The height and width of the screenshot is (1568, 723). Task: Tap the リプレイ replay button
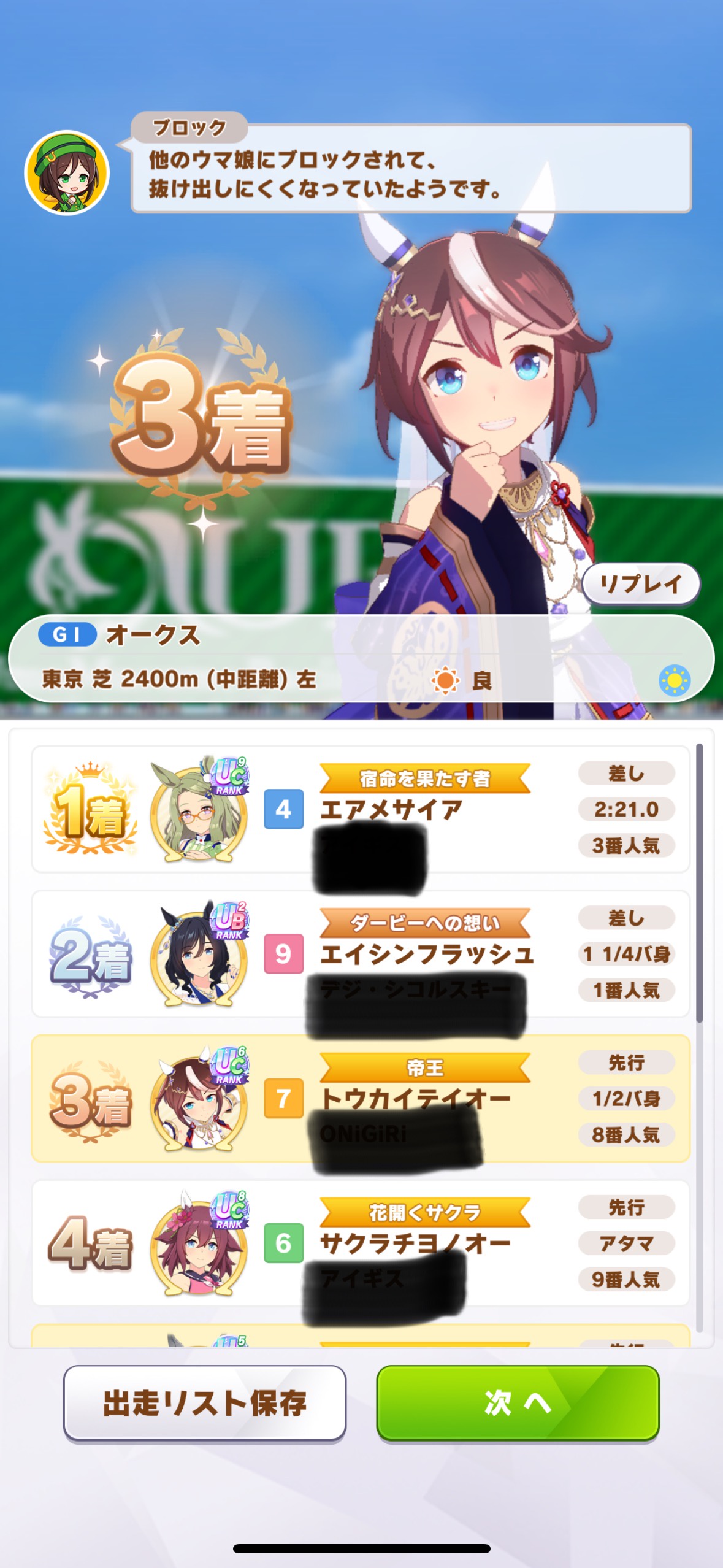tap(640, 583)
